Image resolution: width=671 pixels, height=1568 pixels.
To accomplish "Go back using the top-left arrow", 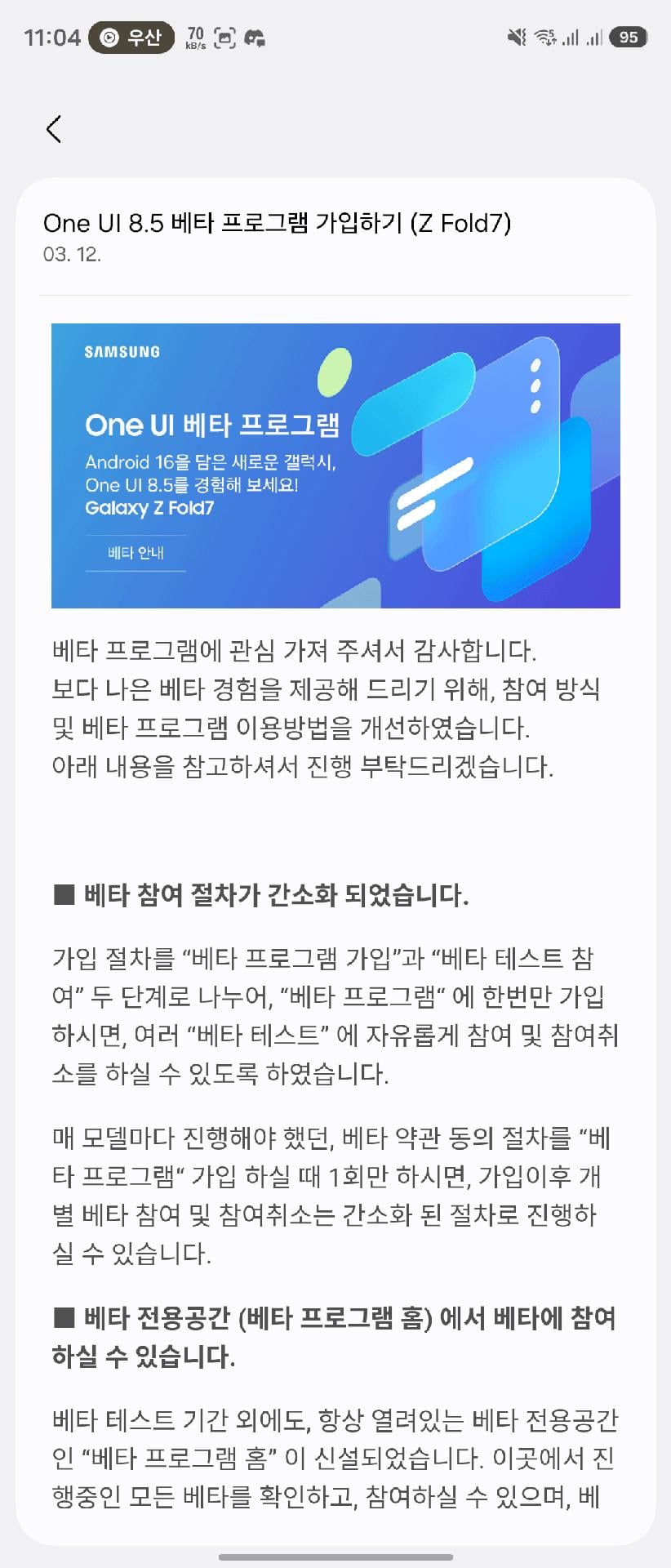I will 54,129.
